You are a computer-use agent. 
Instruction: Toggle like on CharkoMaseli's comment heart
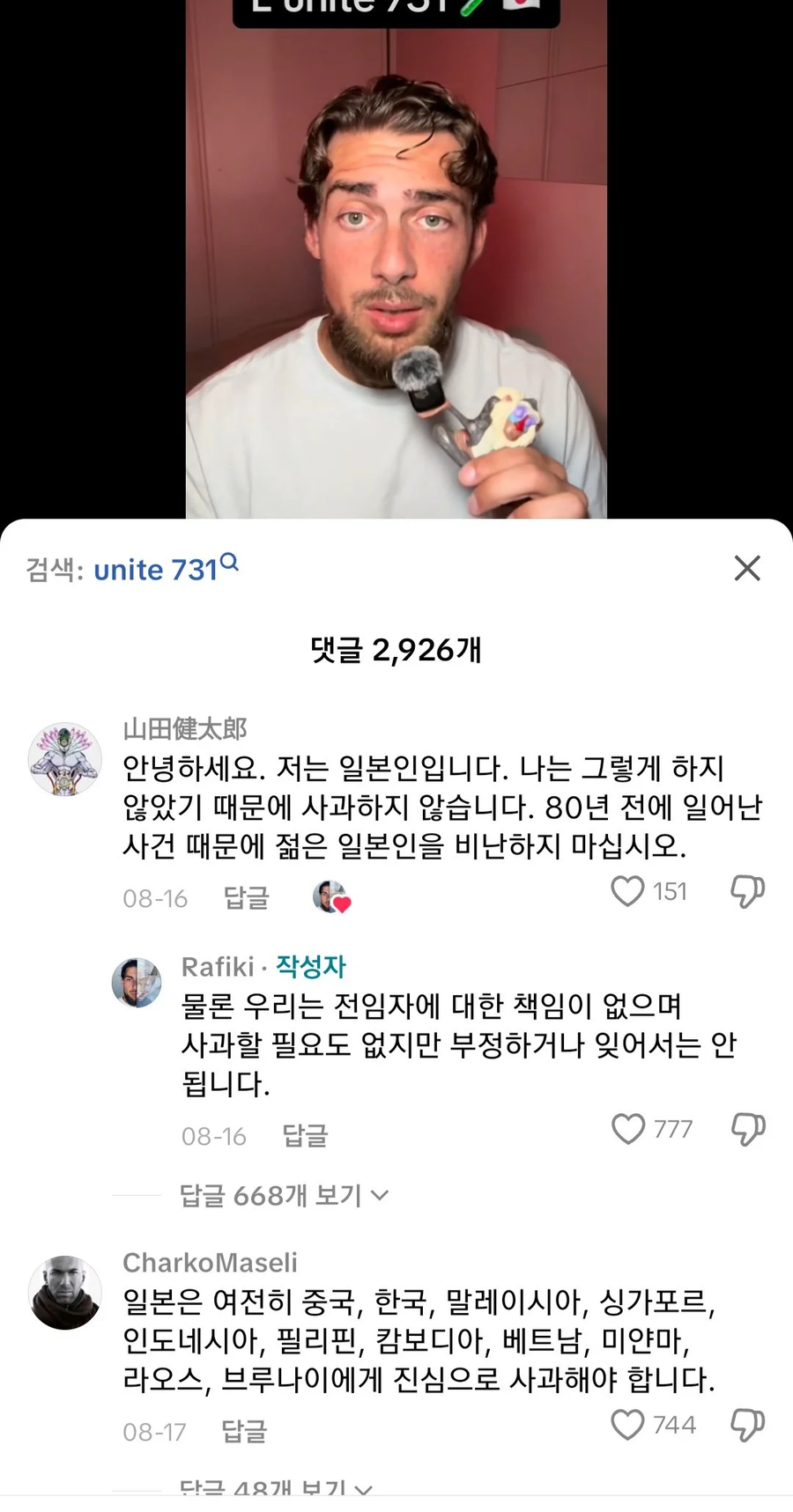click(x=628, y=1425)
